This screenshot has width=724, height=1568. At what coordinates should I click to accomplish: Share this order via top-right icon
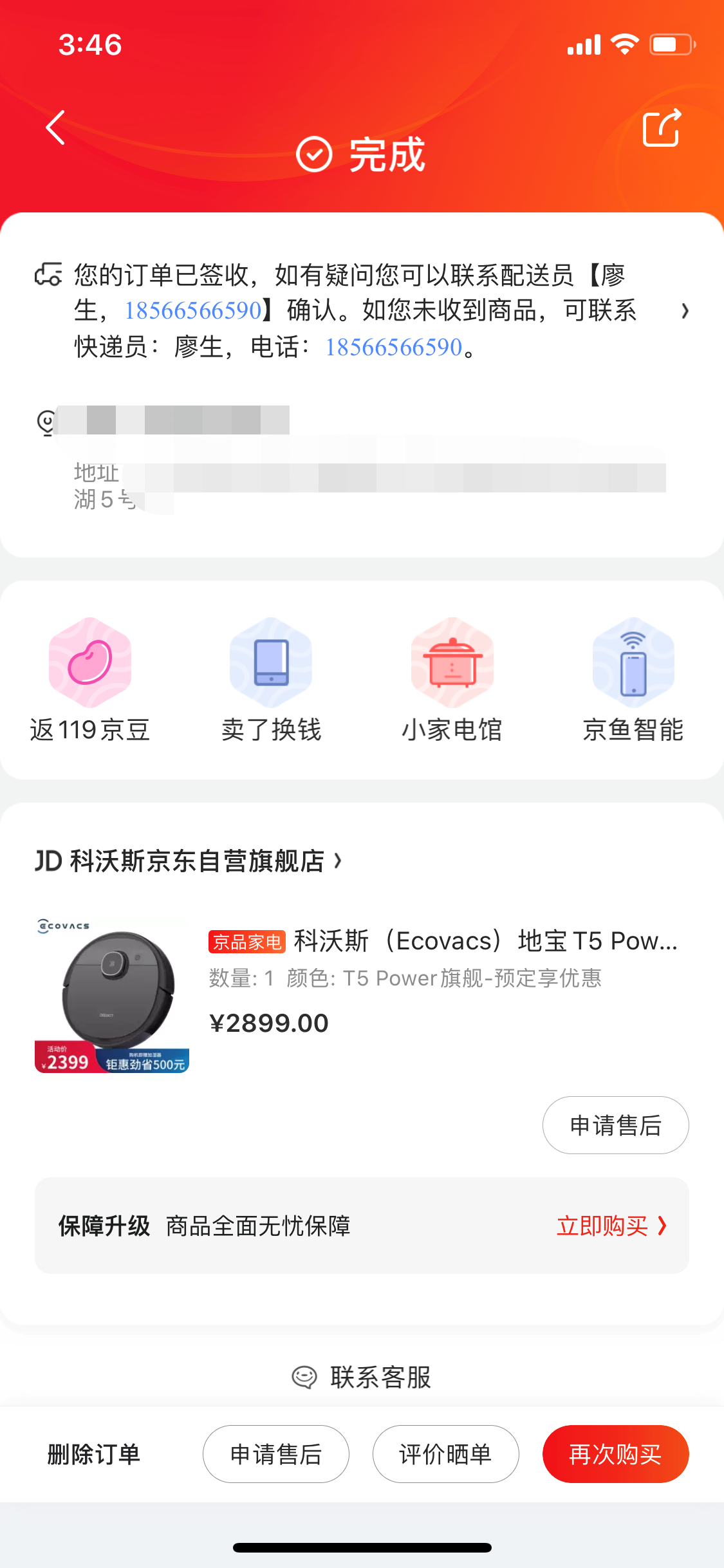[662, 128]
